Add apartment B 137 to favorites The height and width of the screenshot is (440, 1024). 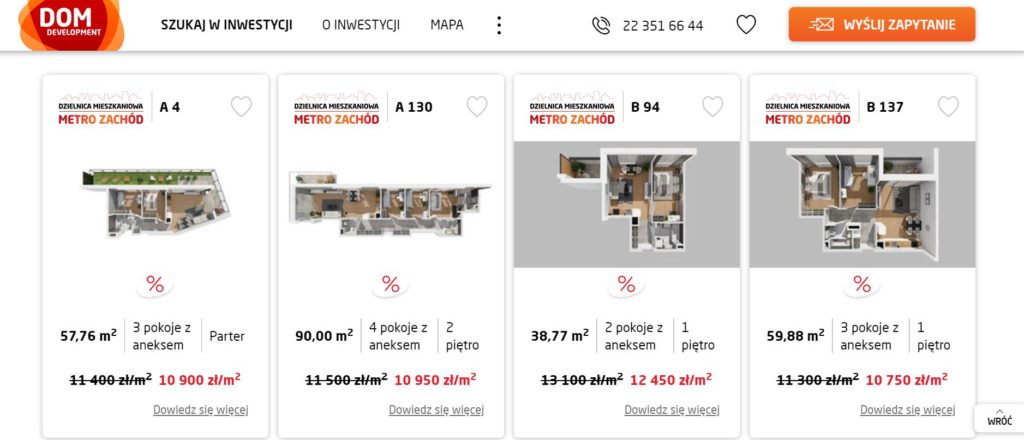point(948,106)
